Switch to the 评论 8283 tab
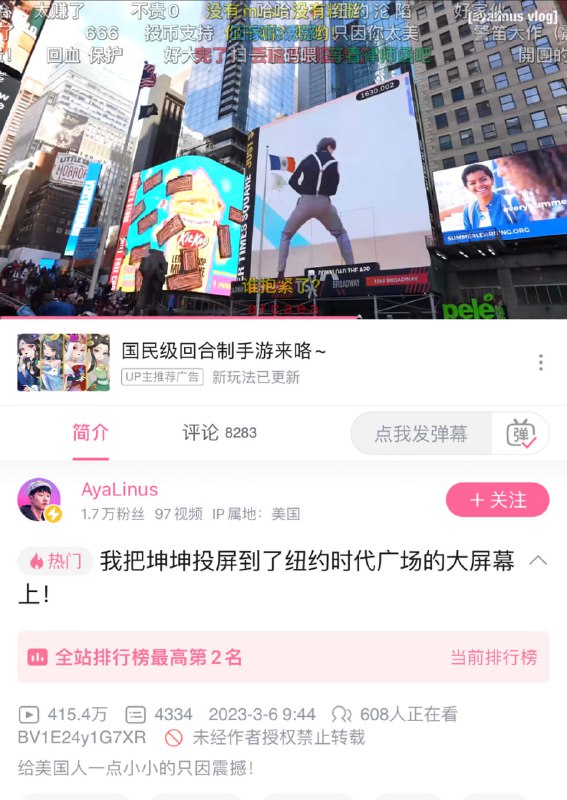Image resolution: width=567 pixels, height=800 pixels. [219, 433]
